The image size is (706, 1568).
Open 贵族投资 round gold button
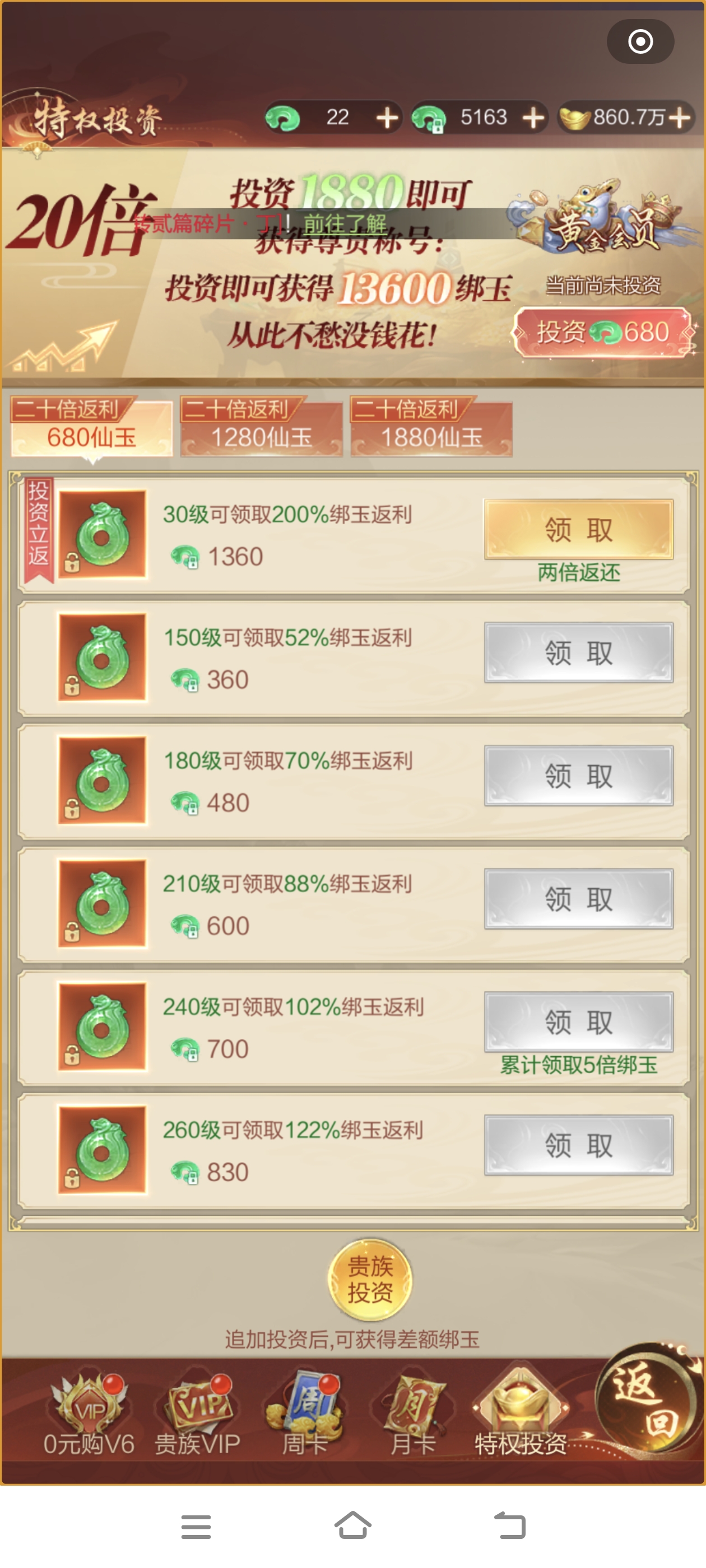click(370, 1280)
